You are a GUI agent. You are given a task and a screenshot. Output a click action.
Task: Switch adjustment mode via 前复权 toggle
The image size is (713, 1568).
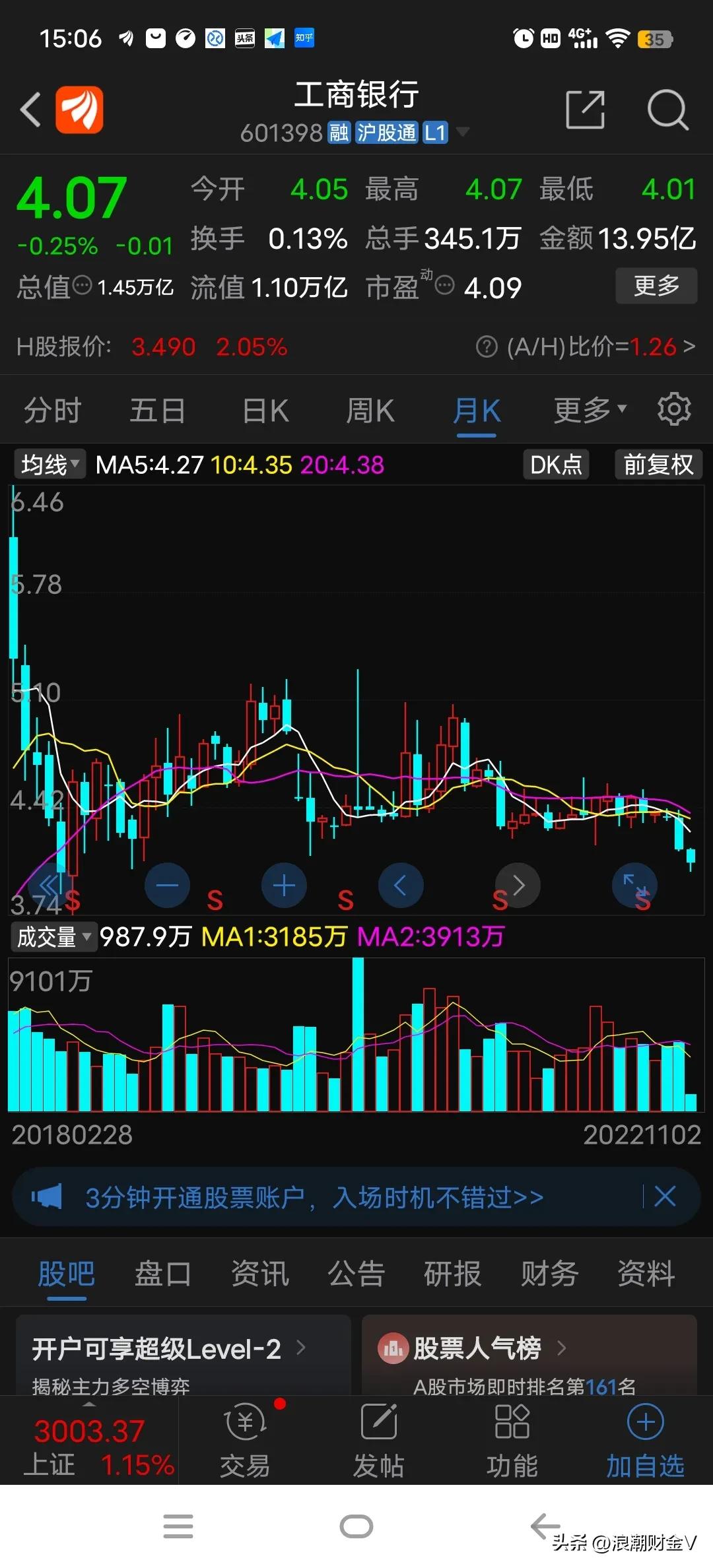pyautogui.click(x=658, y=465)
